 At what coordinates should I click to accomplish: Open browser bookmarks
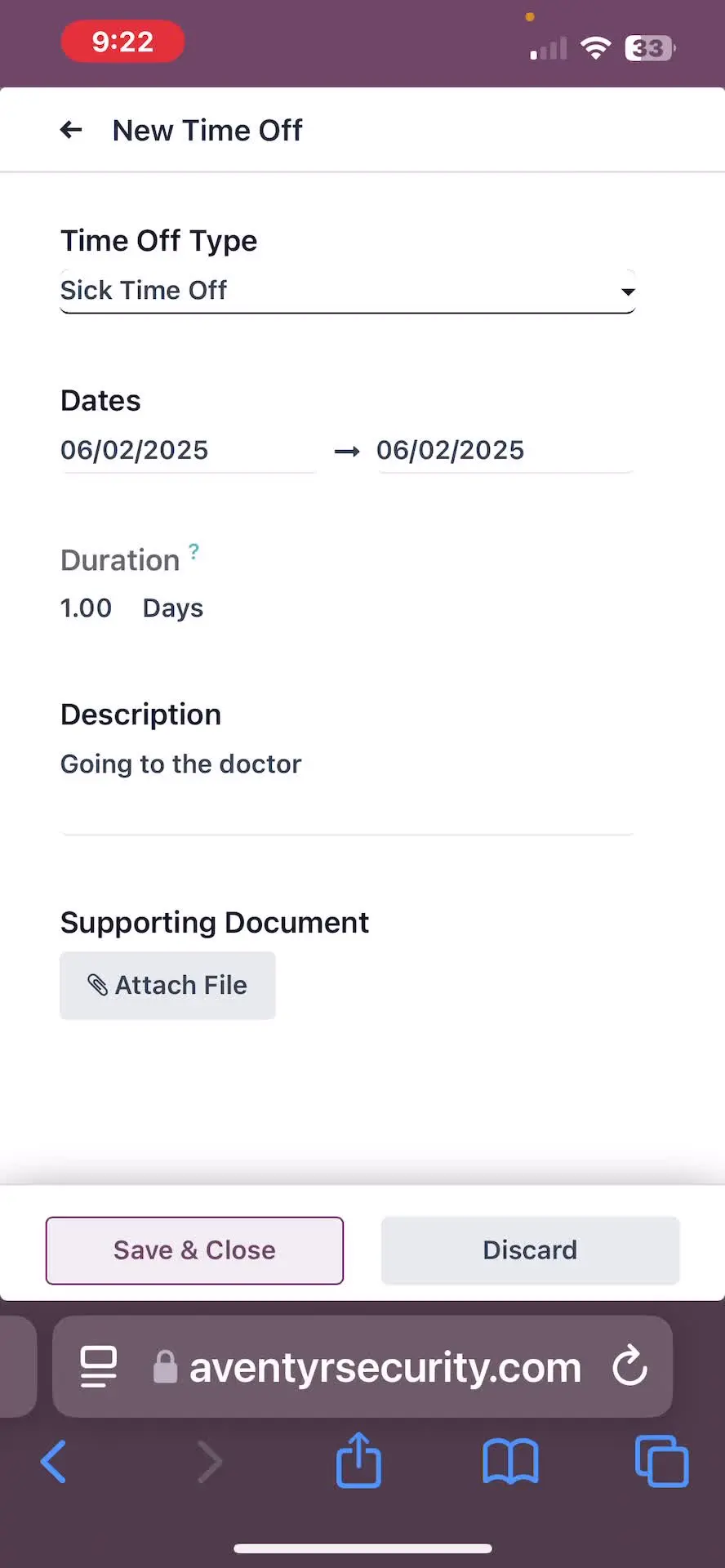click(x=510, y=1462)
